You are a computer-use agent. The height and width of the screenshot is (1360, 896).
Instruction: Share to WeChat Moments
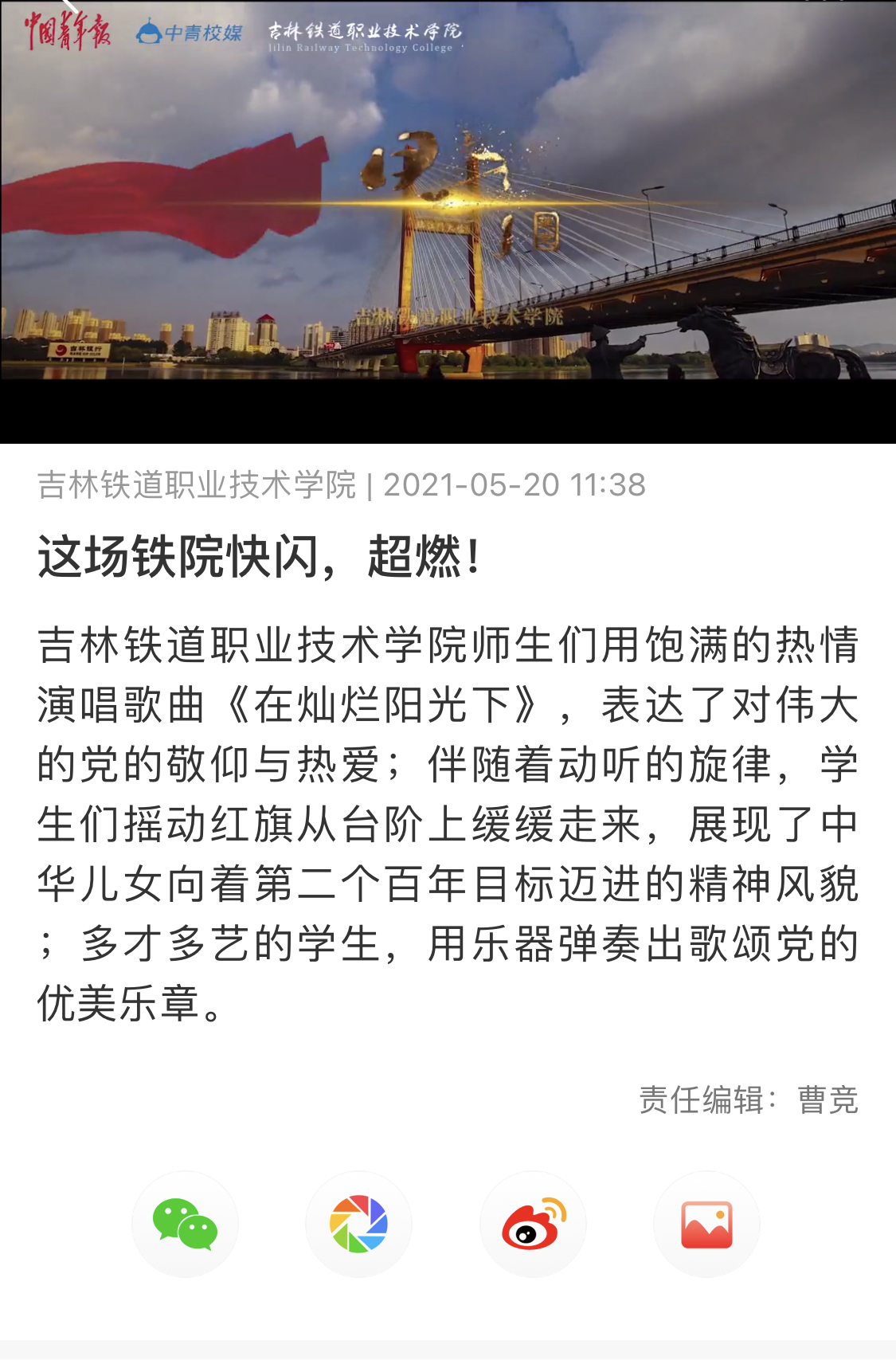[358, 1224]
